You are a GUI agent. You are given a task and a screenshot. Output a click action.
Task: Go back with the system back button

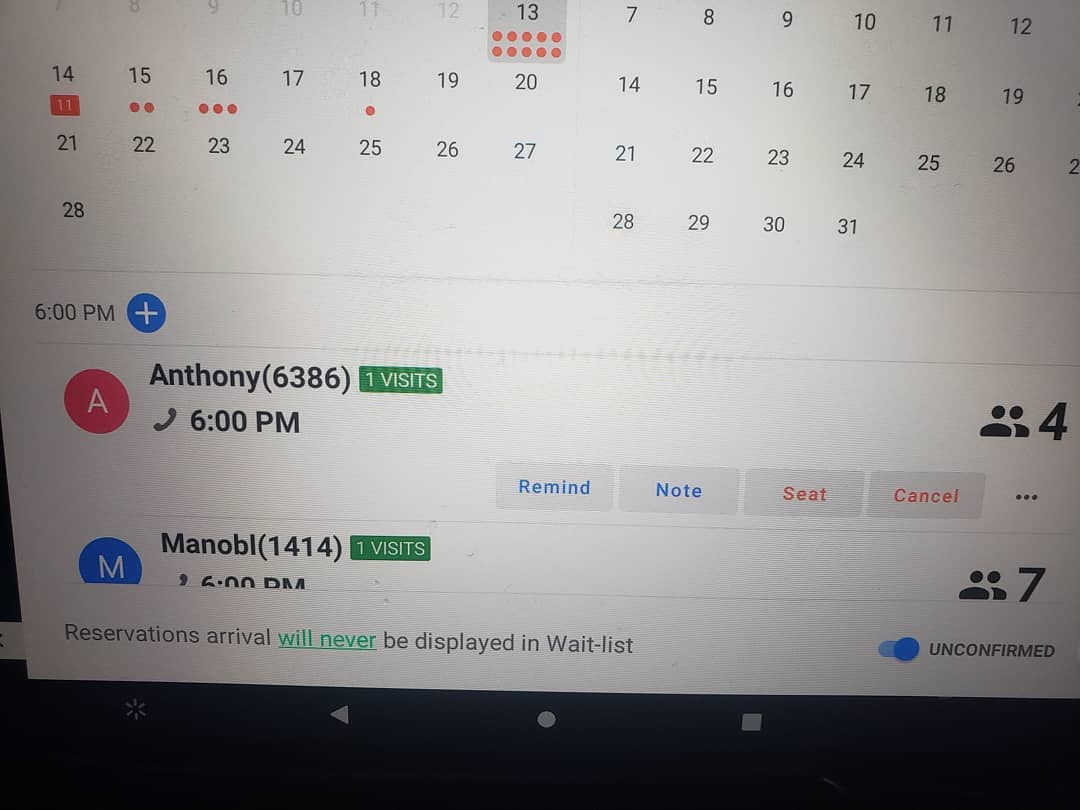point(340,715)
